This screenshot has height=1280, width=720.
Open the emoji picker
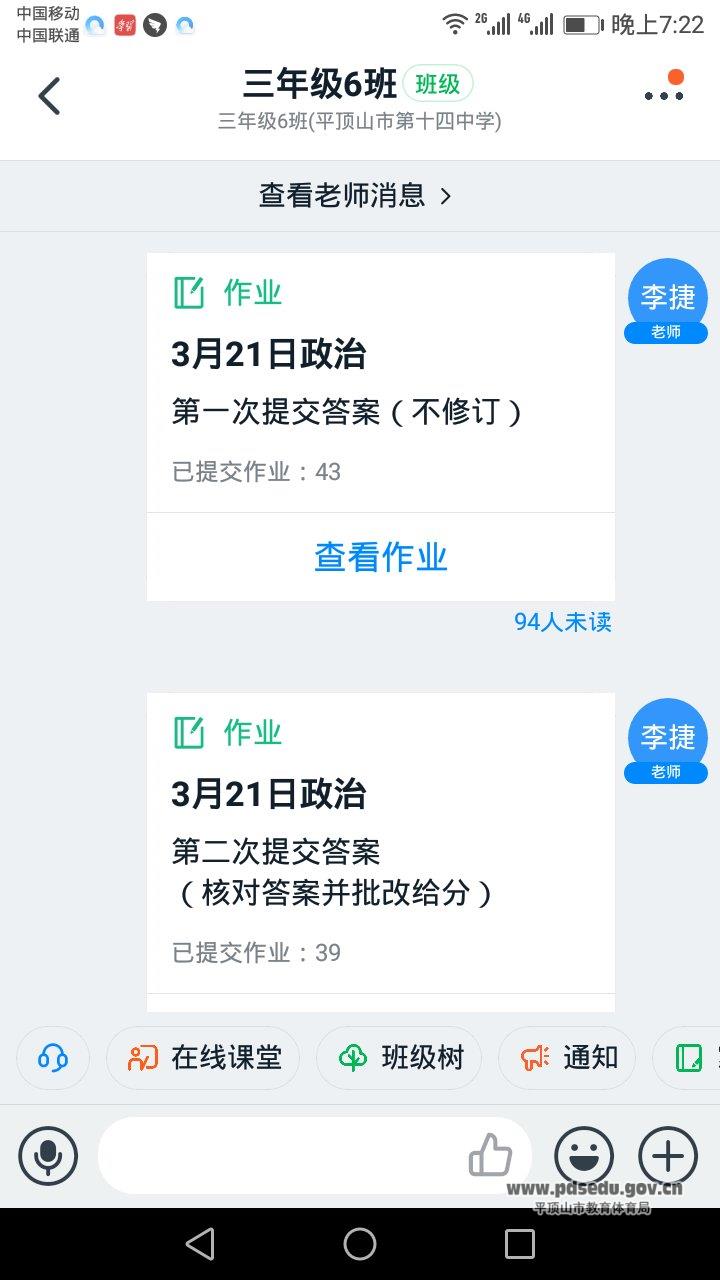584,1156
